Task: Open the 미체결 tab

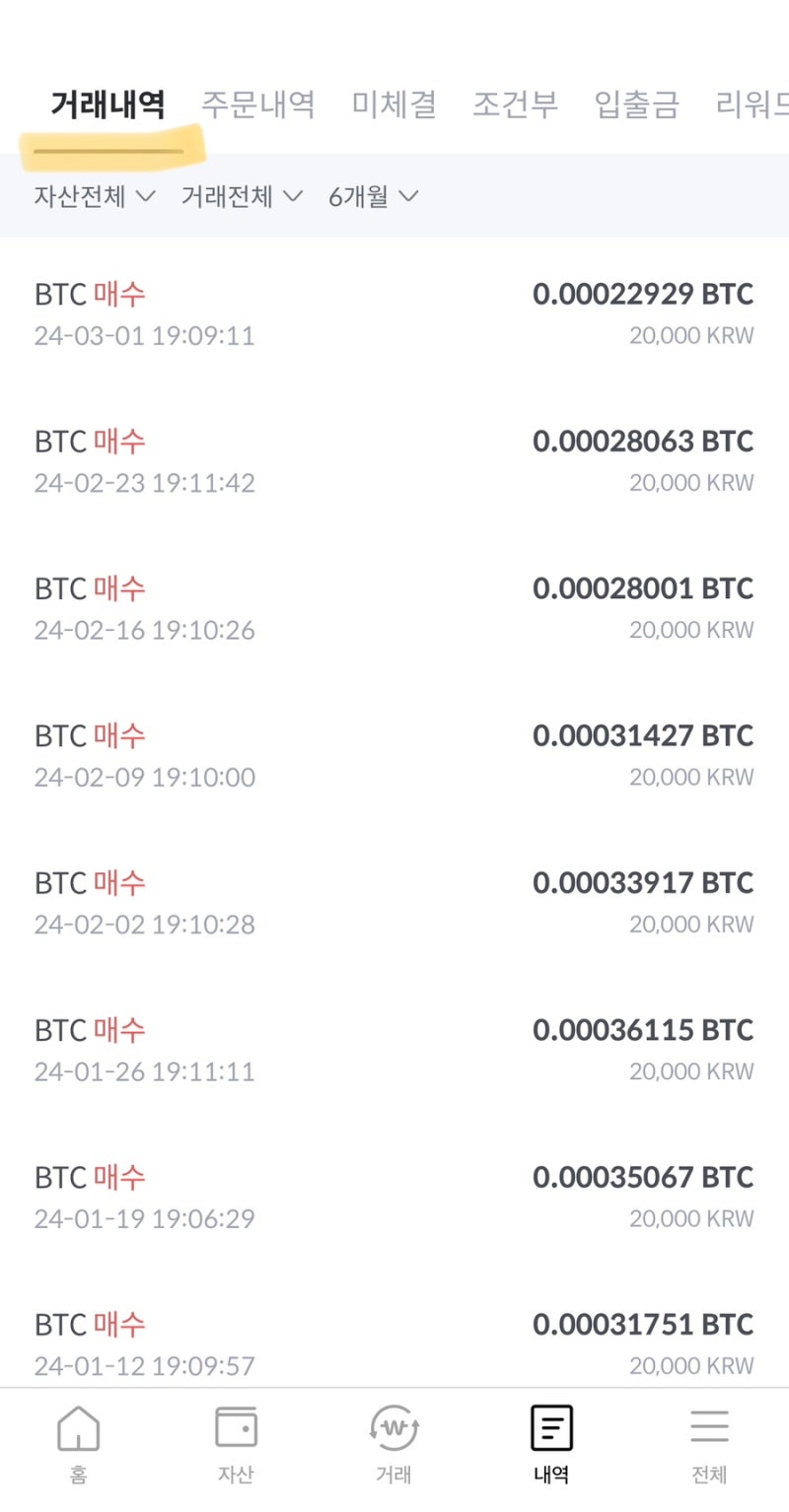Action: tap(393, 104)
